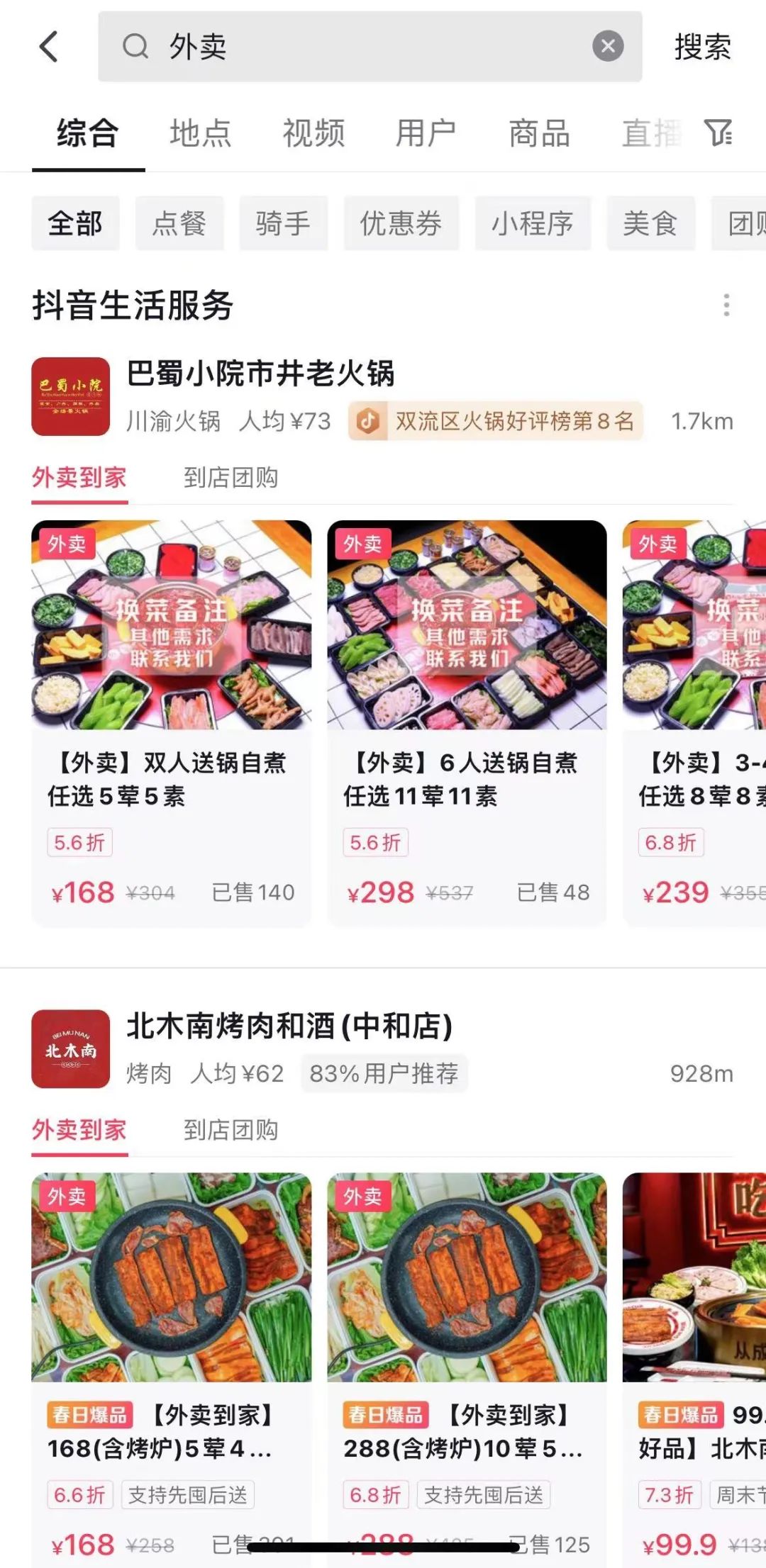
Task: Switch to 到店团购 under 巴蜀小院市井老火锅
Action: pos(231,478)
